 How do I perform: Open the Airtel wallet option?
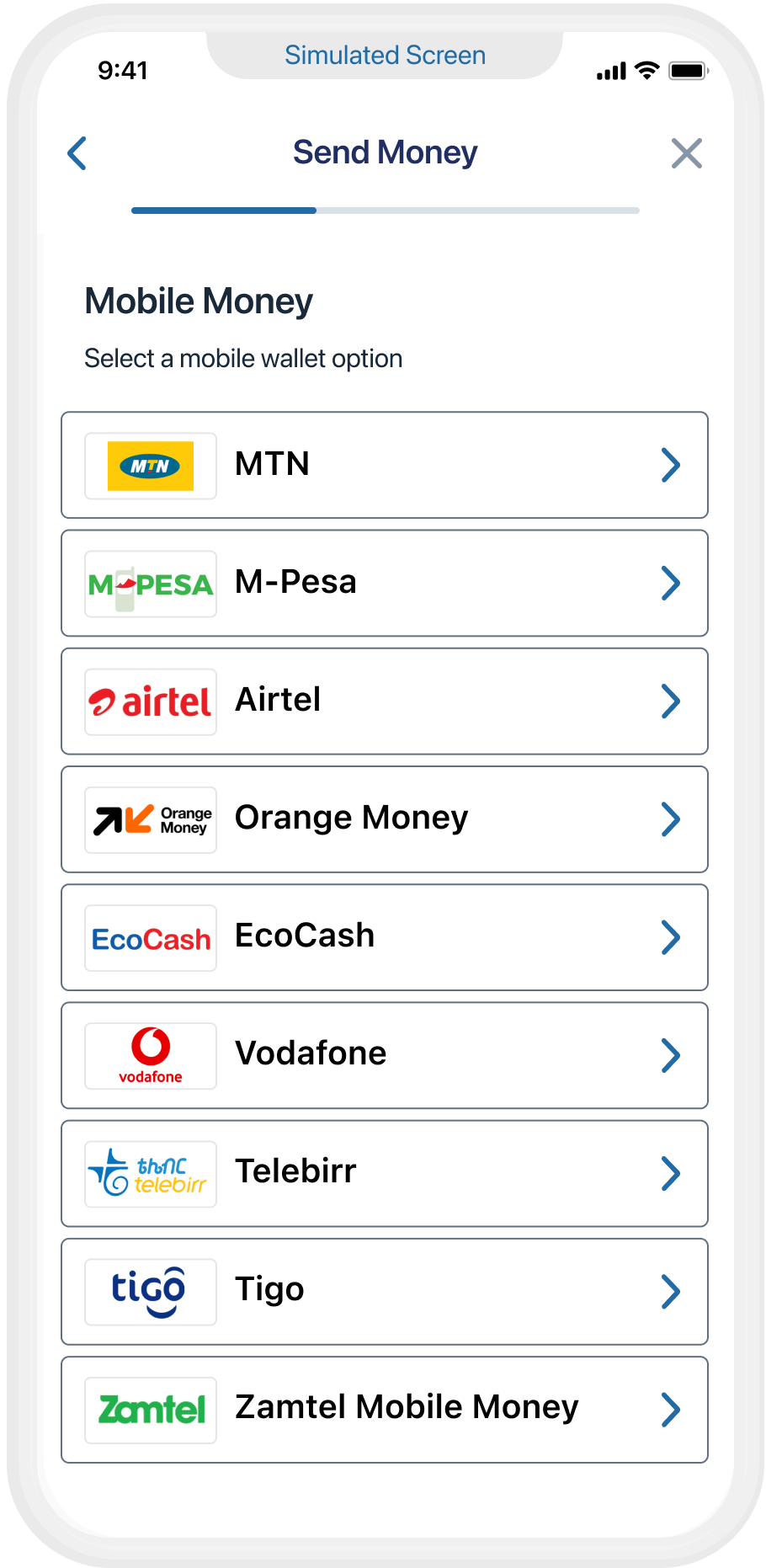click(385, 701)
